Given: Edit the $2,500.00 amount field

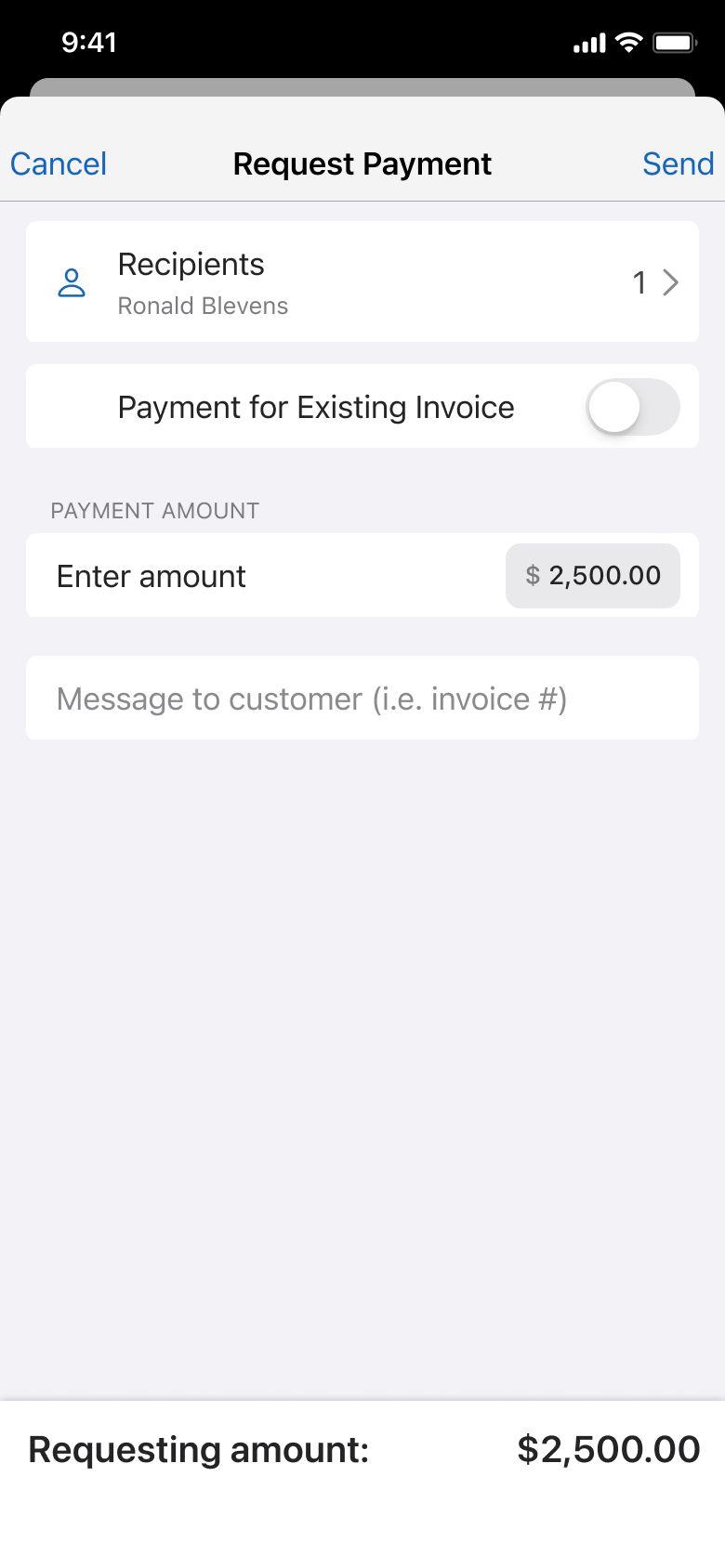Looking at the screenshot, I should pyautogui.click(x=593, y=576).
